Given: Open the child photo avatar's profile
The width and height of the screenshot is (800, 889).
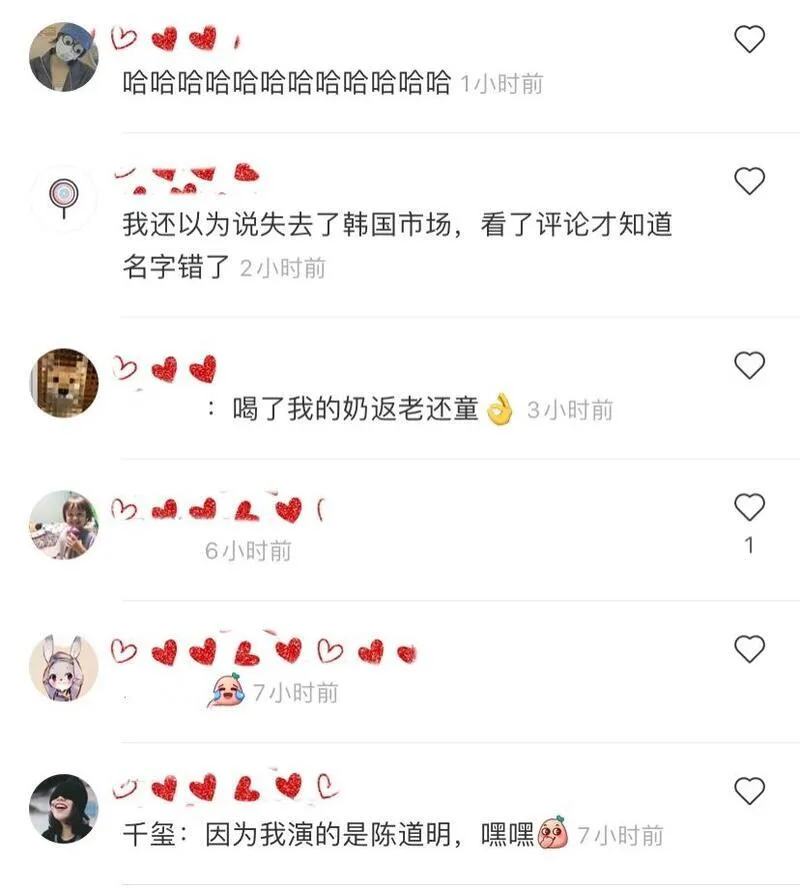Looking at the screenshot, I should (x=64, y=525).
